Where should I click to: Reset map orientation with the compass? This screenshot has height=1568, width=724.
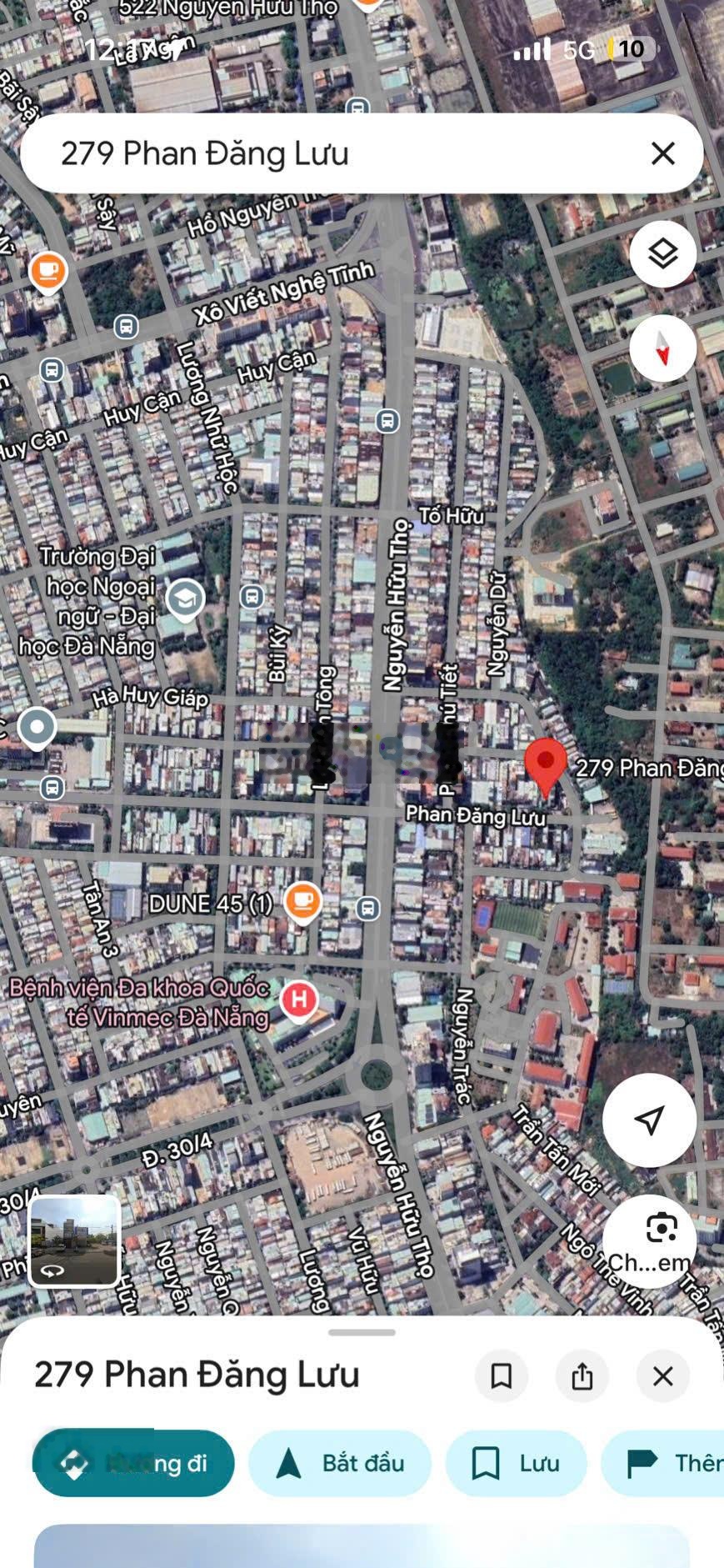coord(662,348)
